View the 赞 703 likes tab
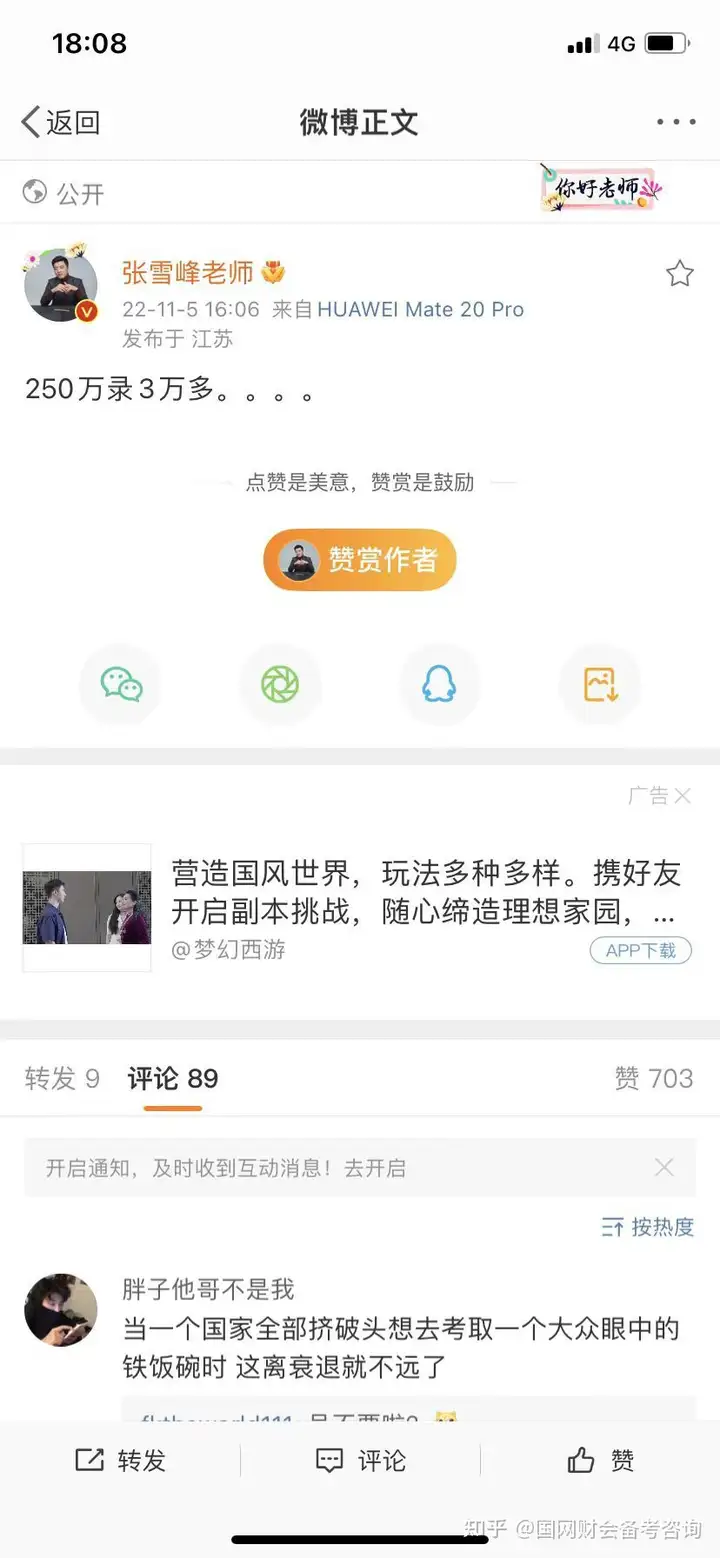 tap(653, 1078)
